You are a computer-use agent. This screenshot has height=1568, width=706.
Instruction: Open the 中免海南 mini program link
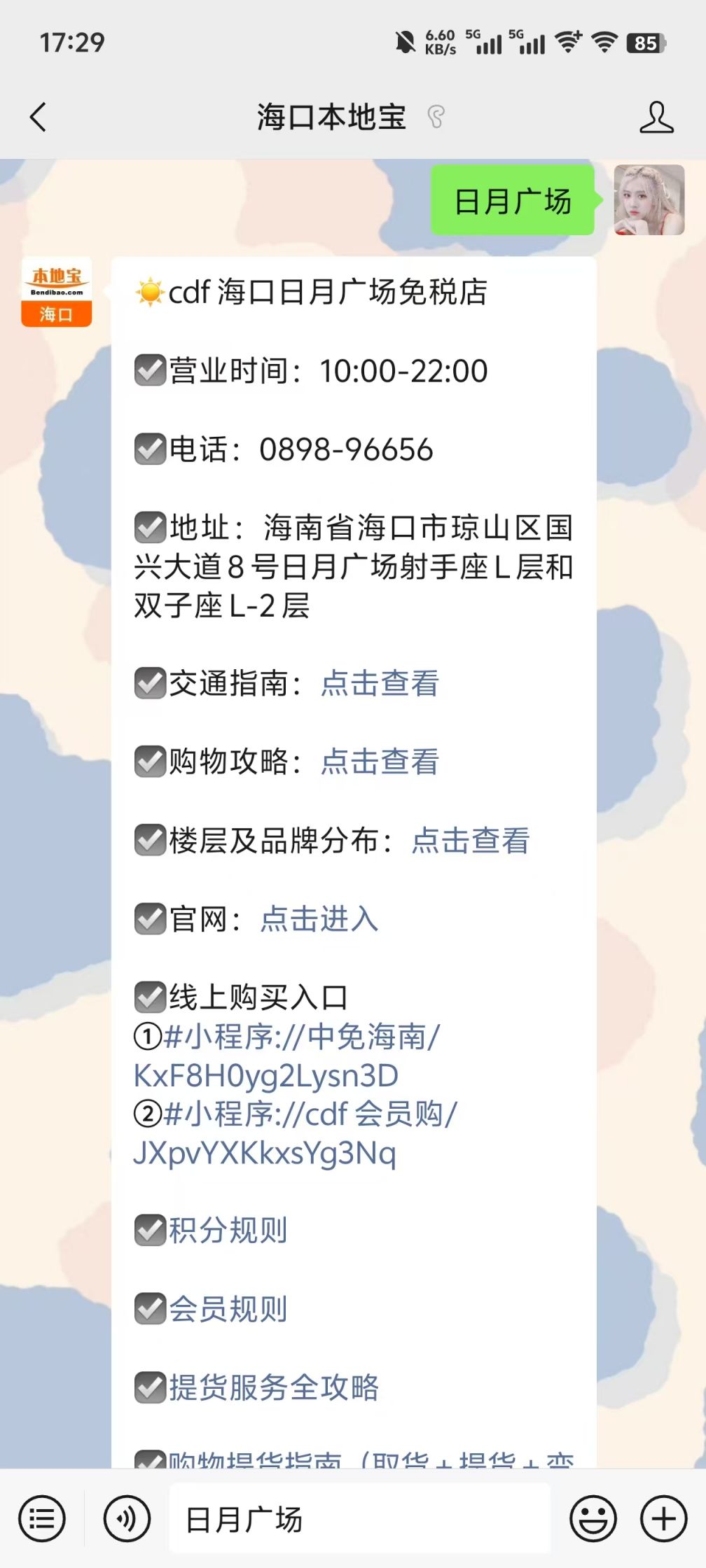coord(287,1056)
